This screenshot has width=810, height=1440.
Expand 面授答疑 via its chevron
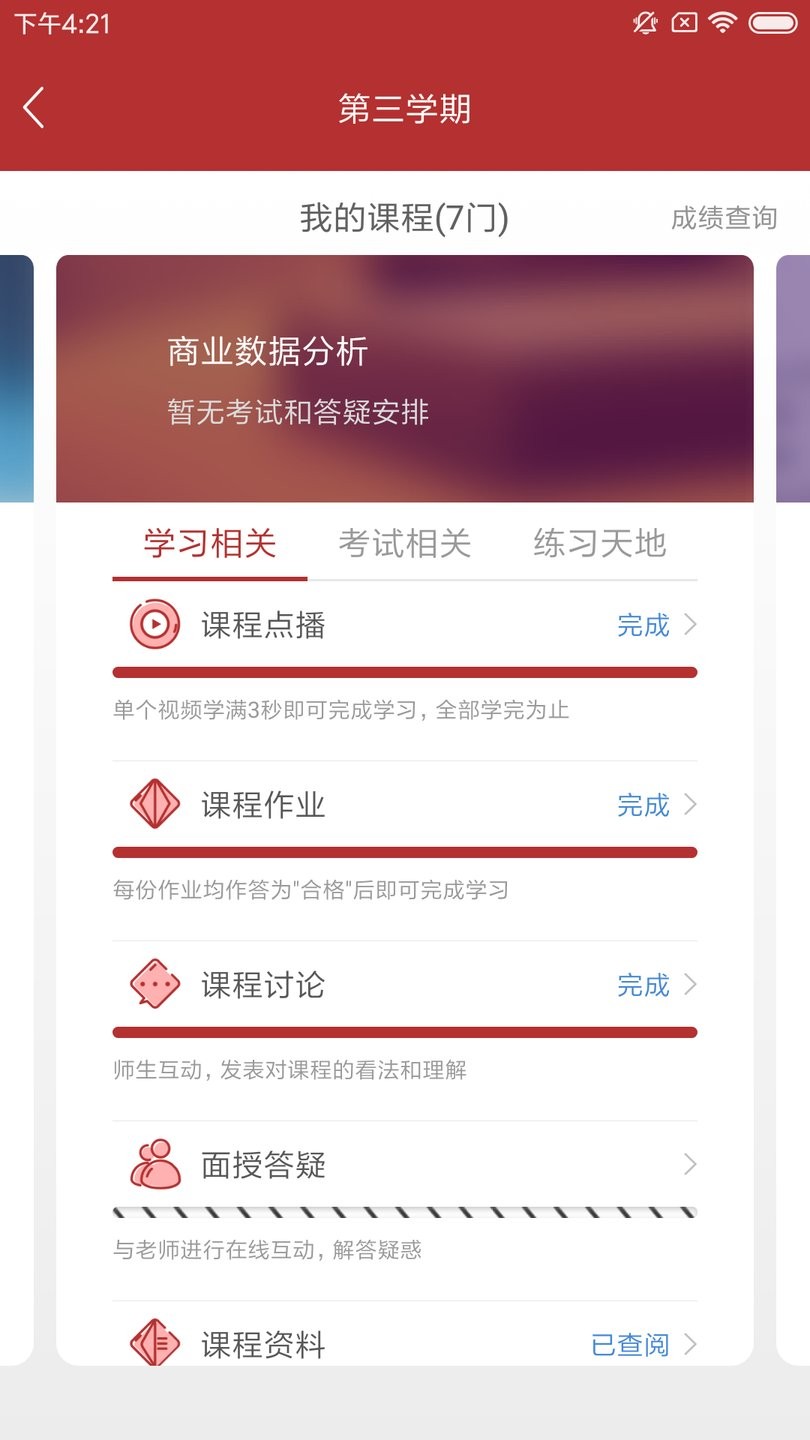[689, 1164]
